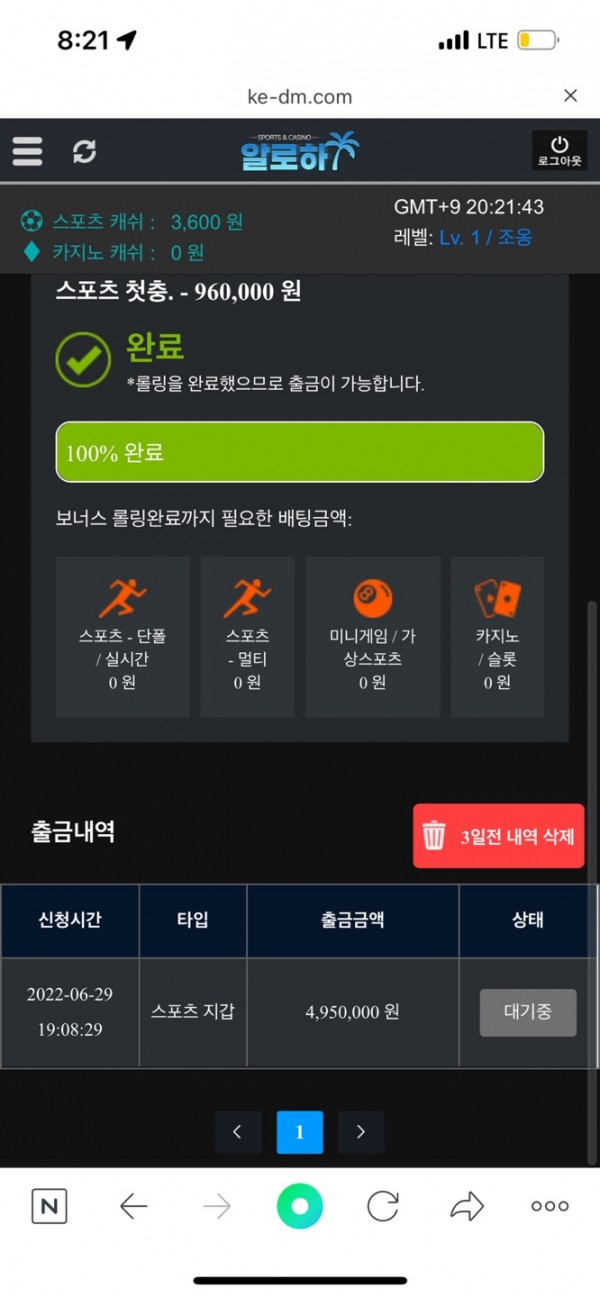Viewport: 600px width, 1297px height.
Task: Go to next page of withdrawals
Action: point(361,1132)
